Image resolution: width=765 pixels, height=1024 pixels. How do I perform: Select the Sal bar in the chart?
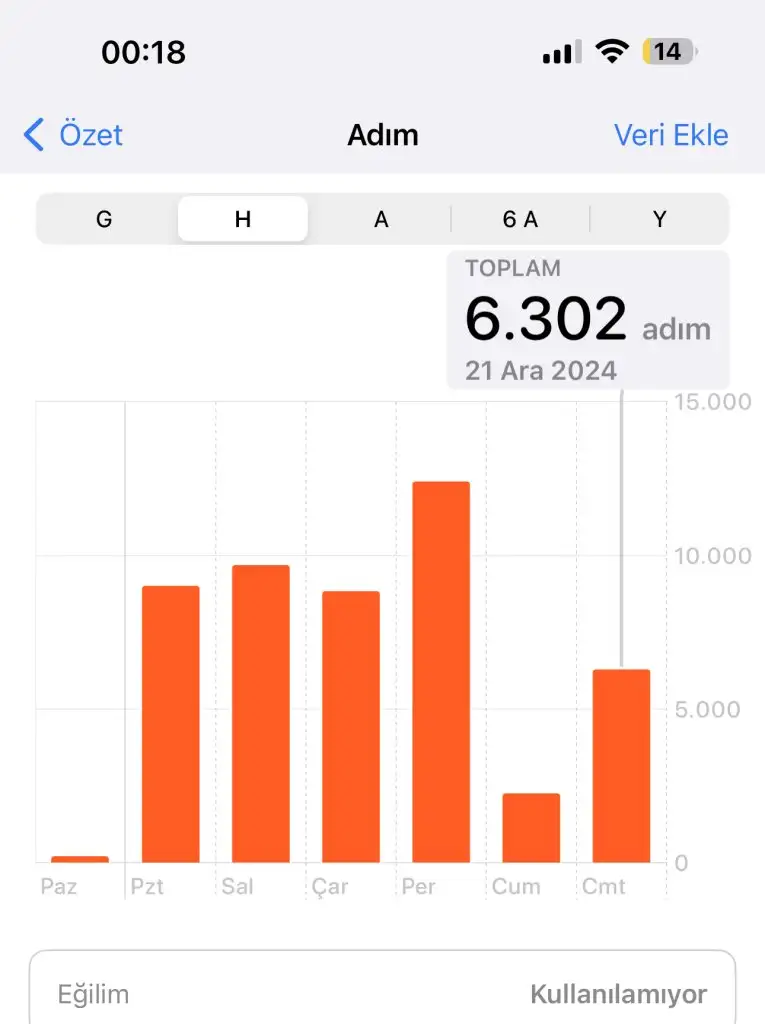[260, 714]
